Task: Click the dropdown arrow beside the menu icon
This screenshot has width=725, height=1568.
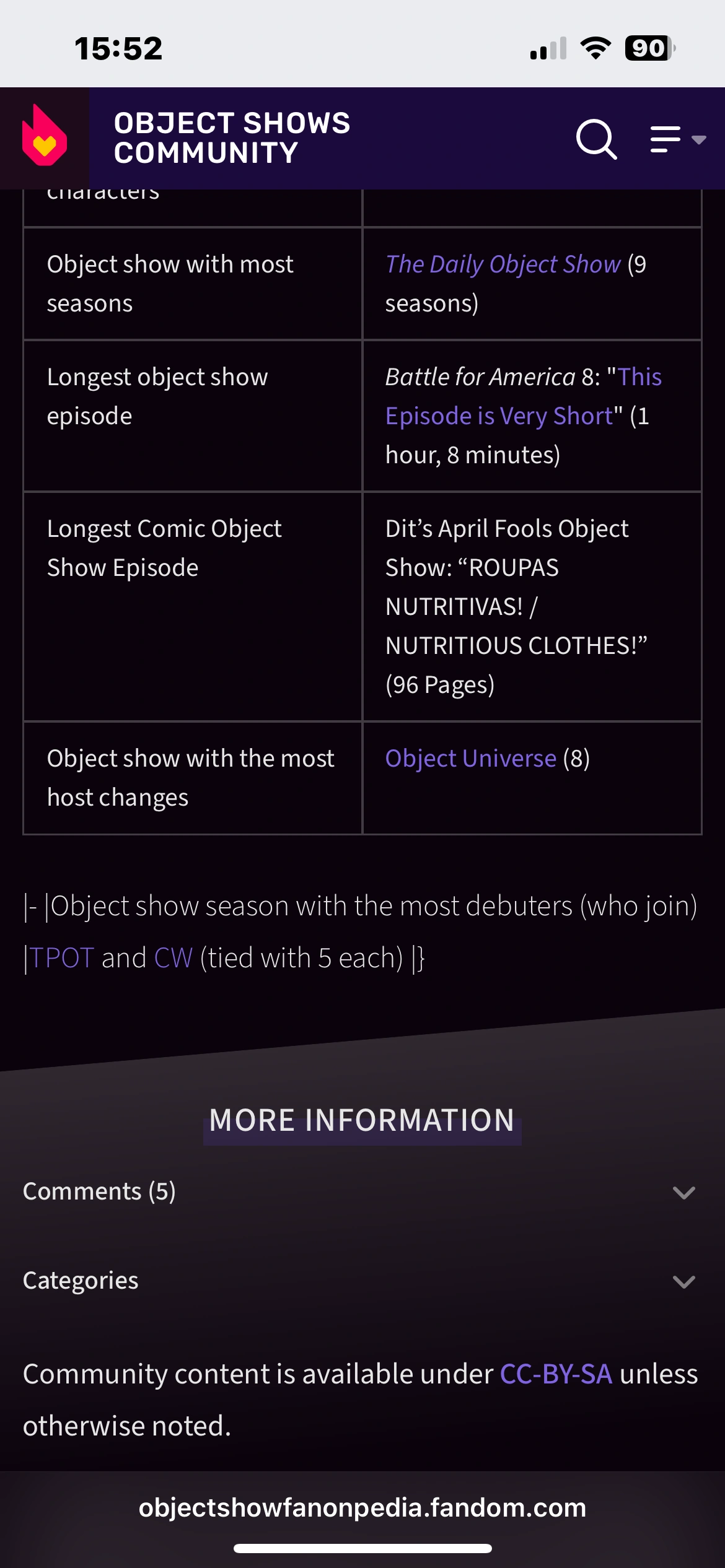Action: tap(700, 139)
